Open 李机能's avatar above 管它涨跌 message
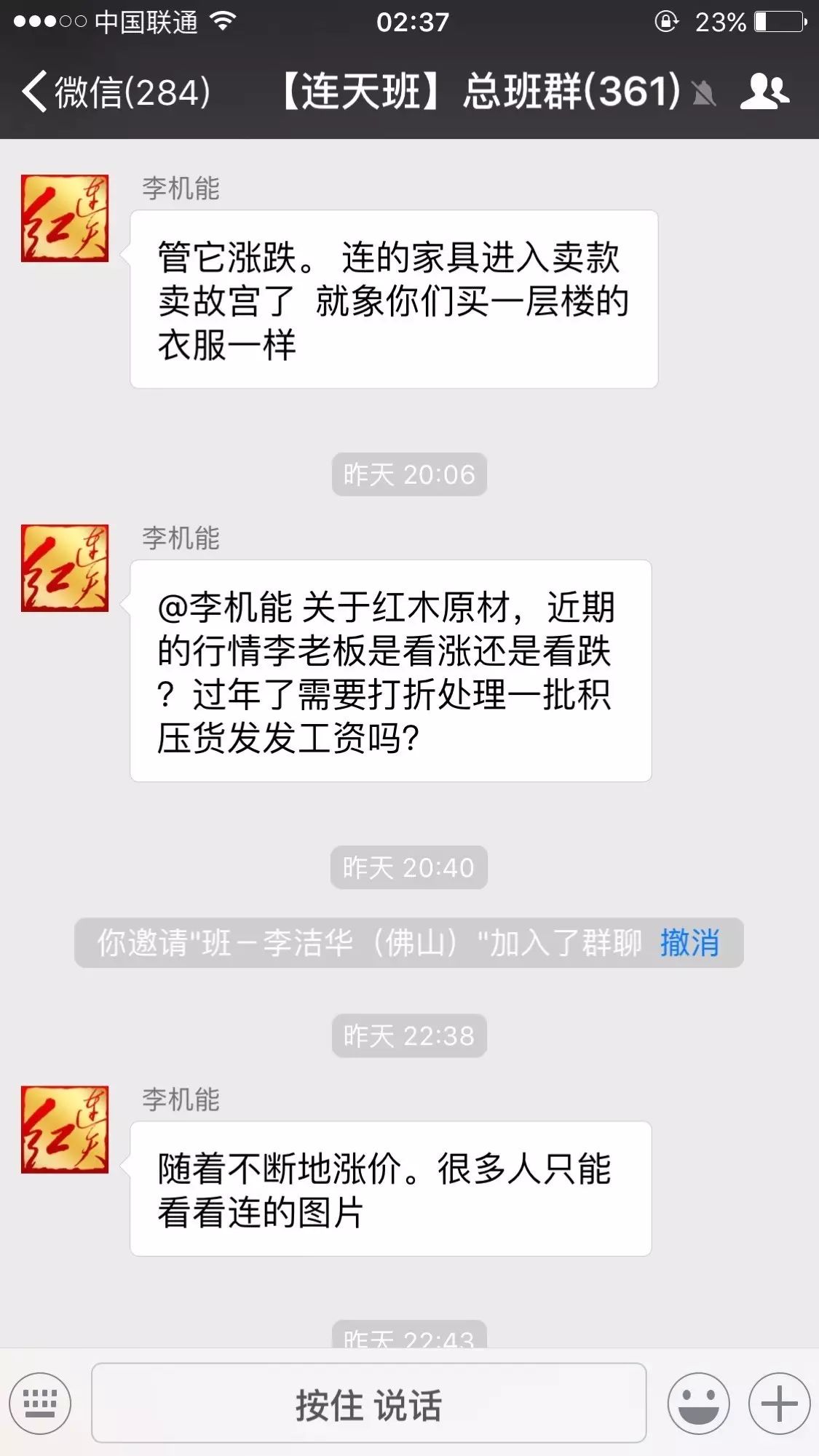The image size is (819, 1456). click(65, 218)
